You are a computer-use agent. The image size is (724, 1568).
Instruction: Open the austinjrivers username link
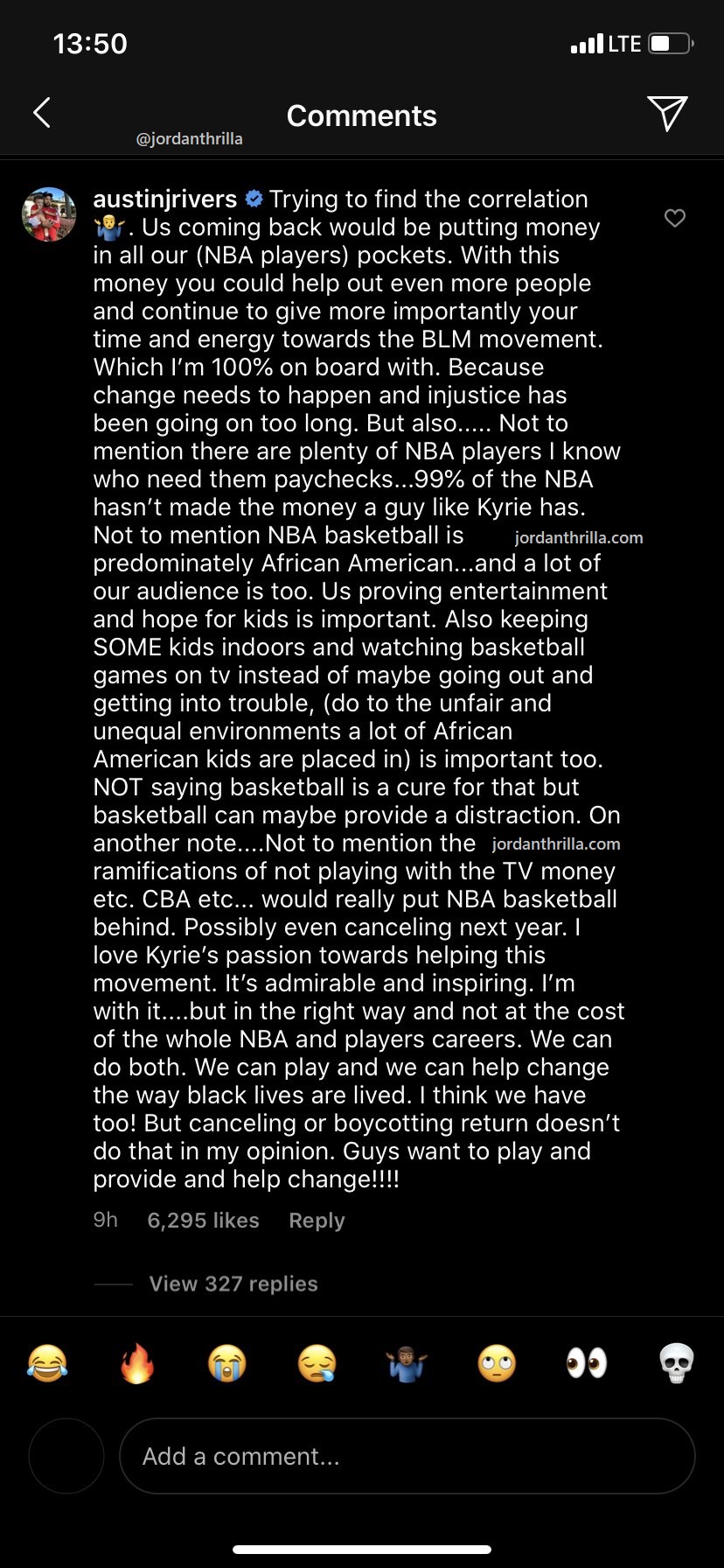click(165, 199)
